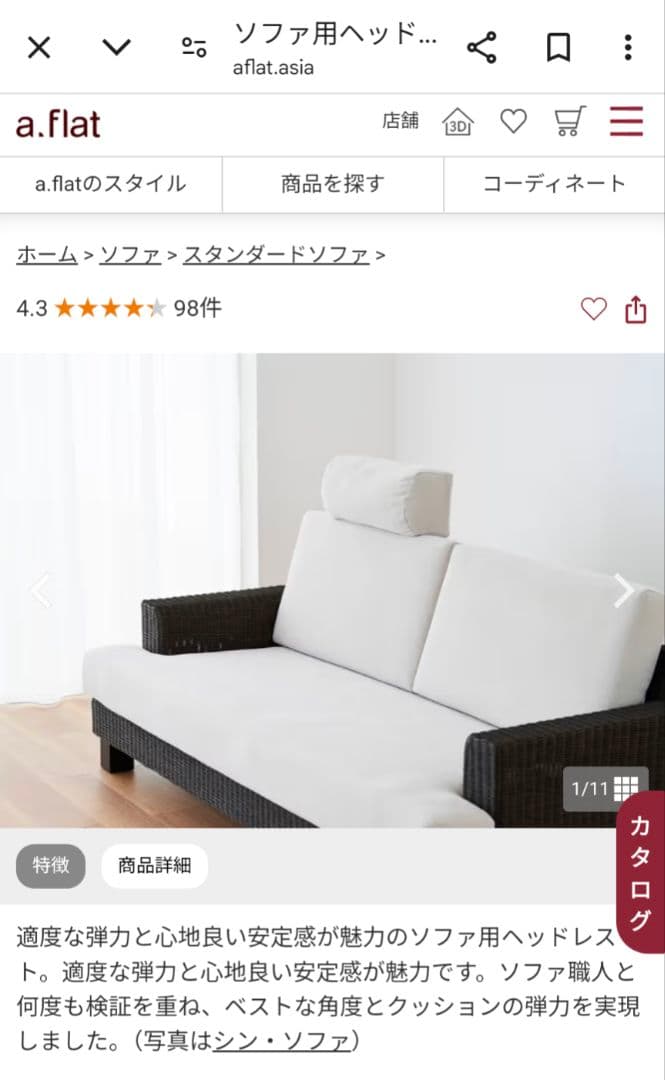
Task: Minimize the tab with the down chevron
Action: pyautogui.click(x=117, y=47)
